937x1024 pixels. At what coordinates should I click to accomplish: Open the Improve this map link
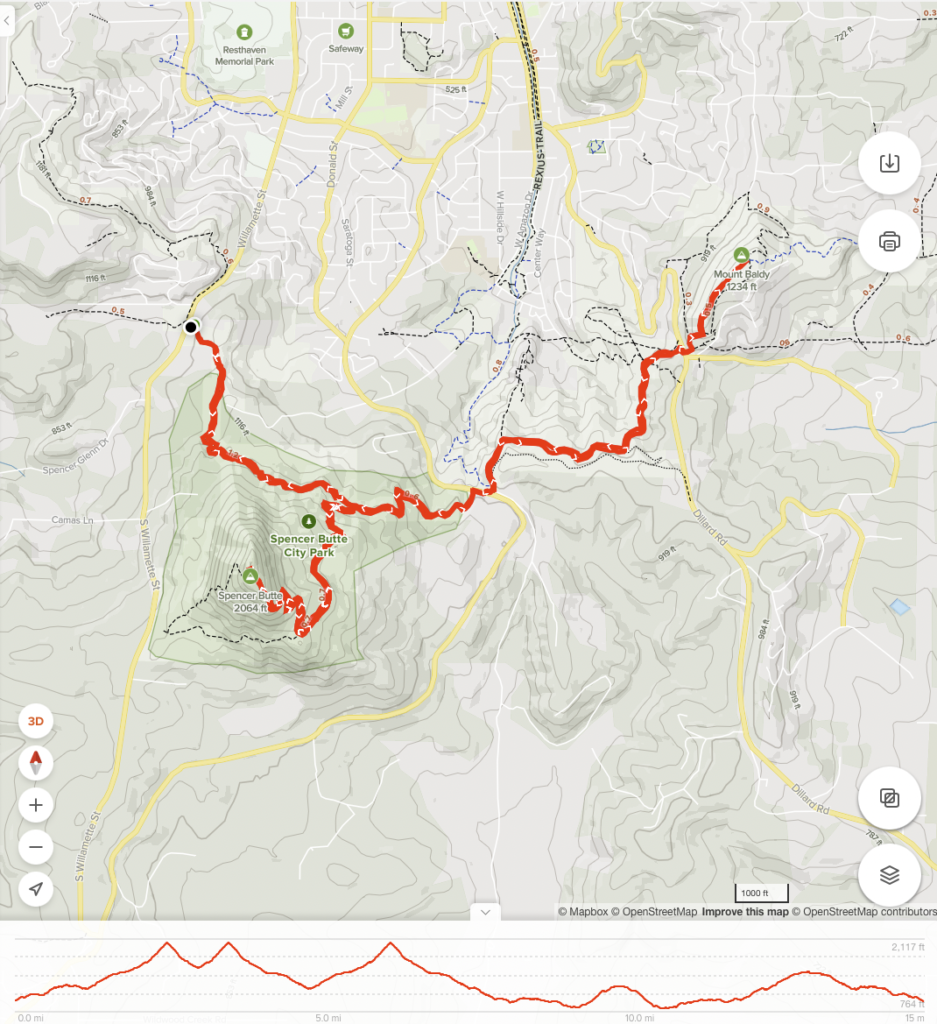(745, 912)
